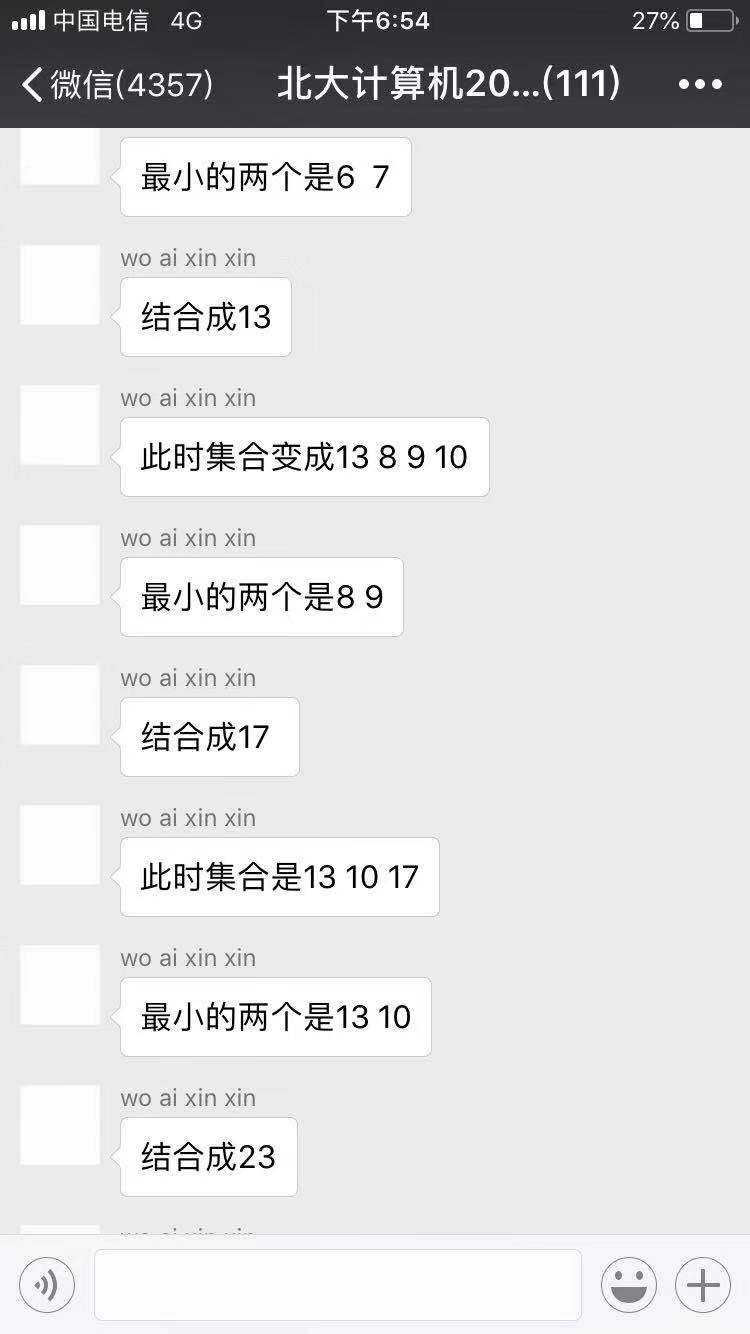The height and width of the screenshot is (1334, 750).
Task: Go back to the WeChat chat list
Action: click(117, 84)
